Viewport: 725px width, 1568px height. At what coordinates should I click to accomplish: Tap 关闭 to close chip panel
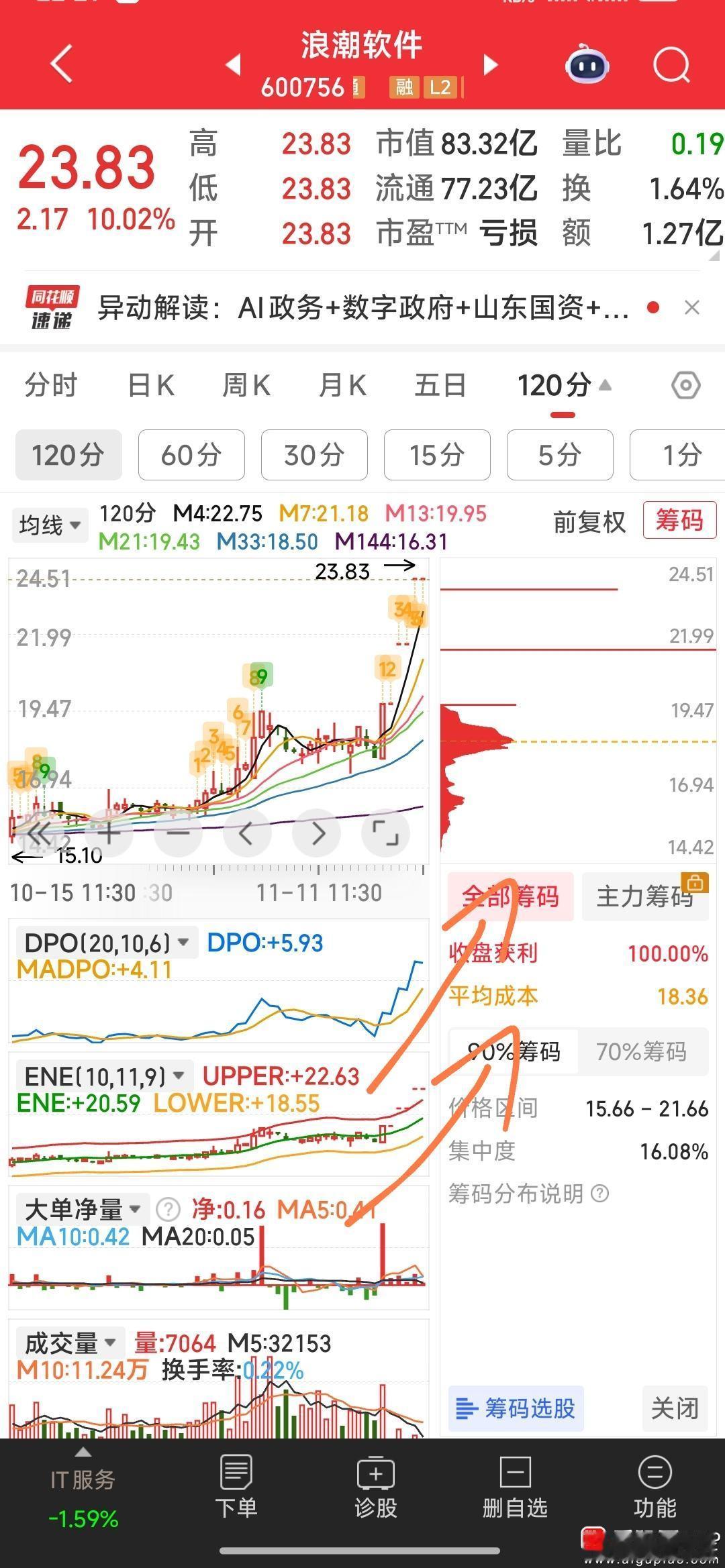[675, 1408]
